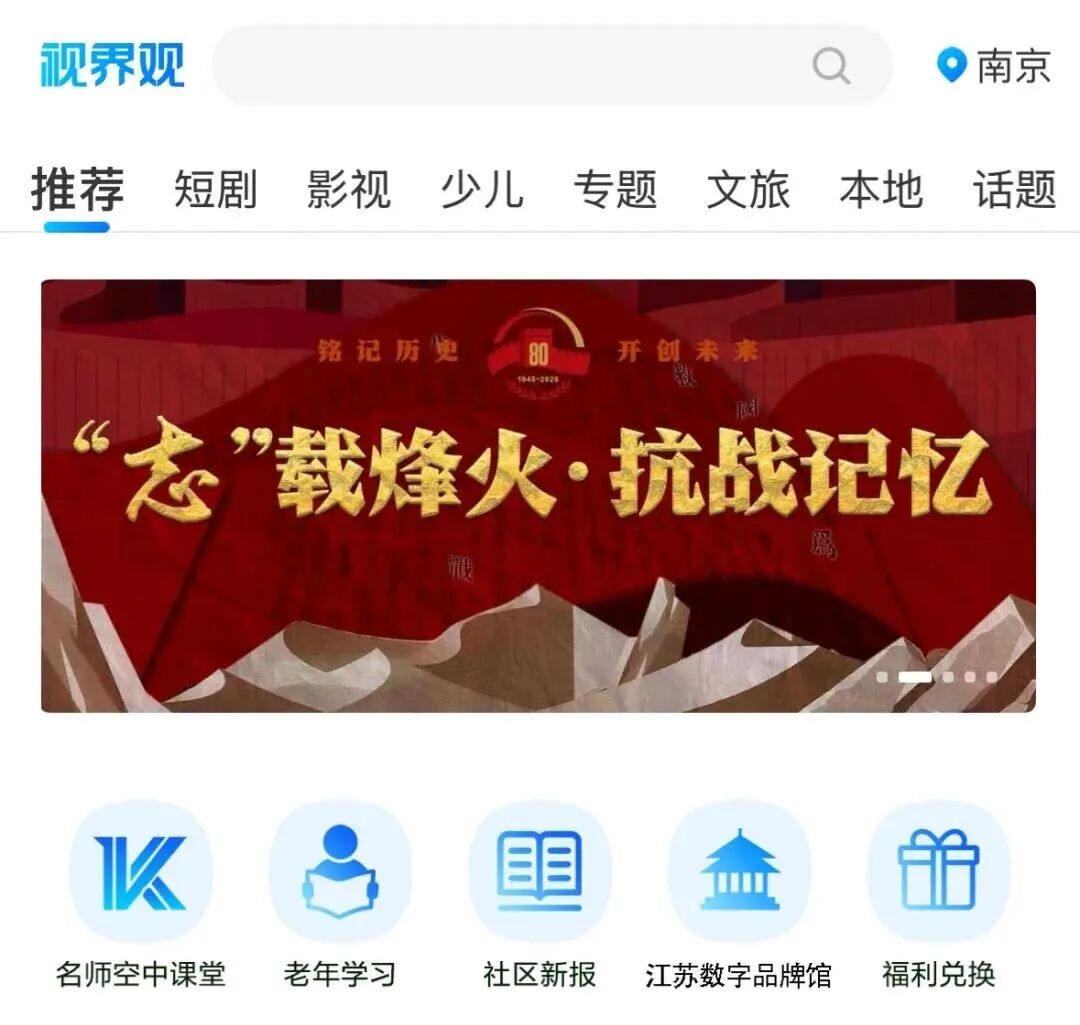
Task: Open the 话题 tab
Action: (1014, 189)
